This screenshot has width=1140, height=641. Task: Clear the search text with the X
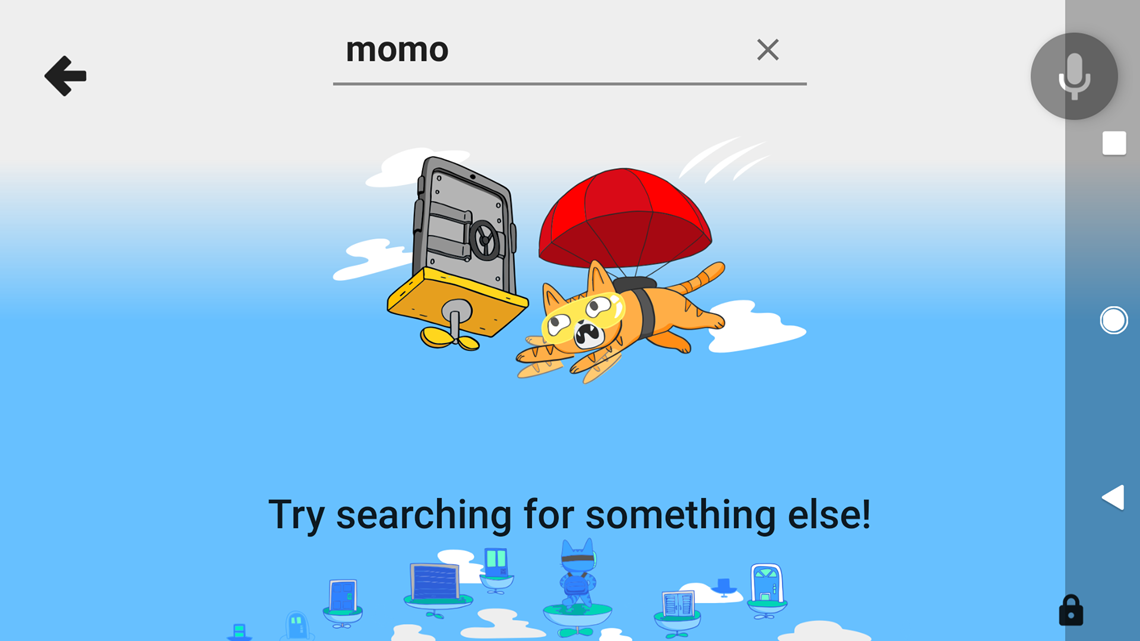point(767,50)
